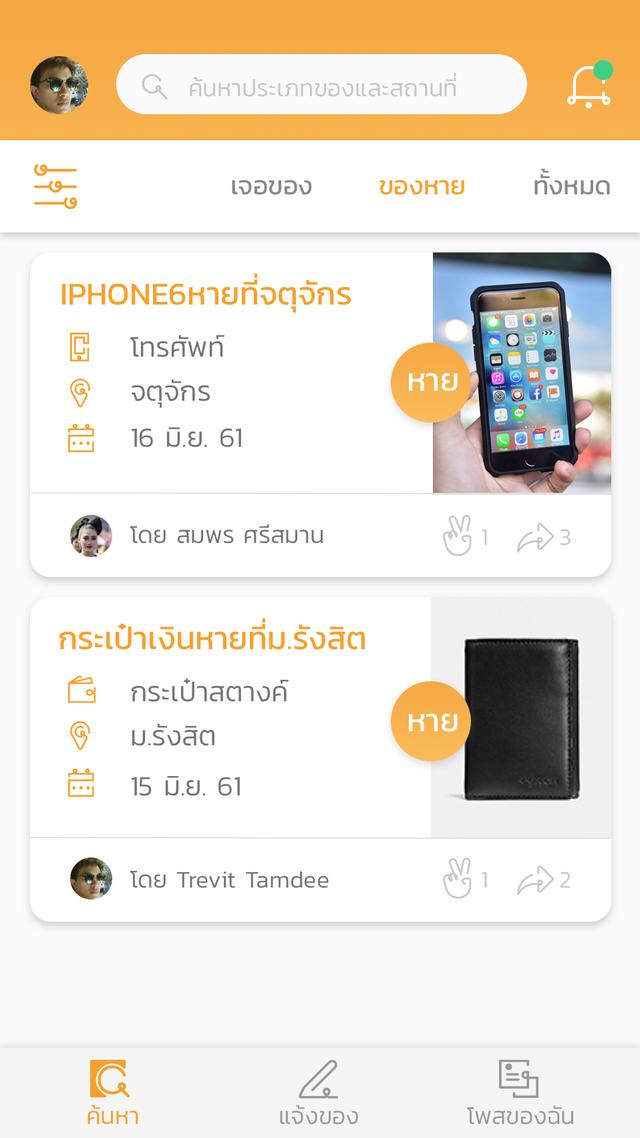The image size is (640, 1138).
Task: Open the notifications bell
Action: coord(589,85)
